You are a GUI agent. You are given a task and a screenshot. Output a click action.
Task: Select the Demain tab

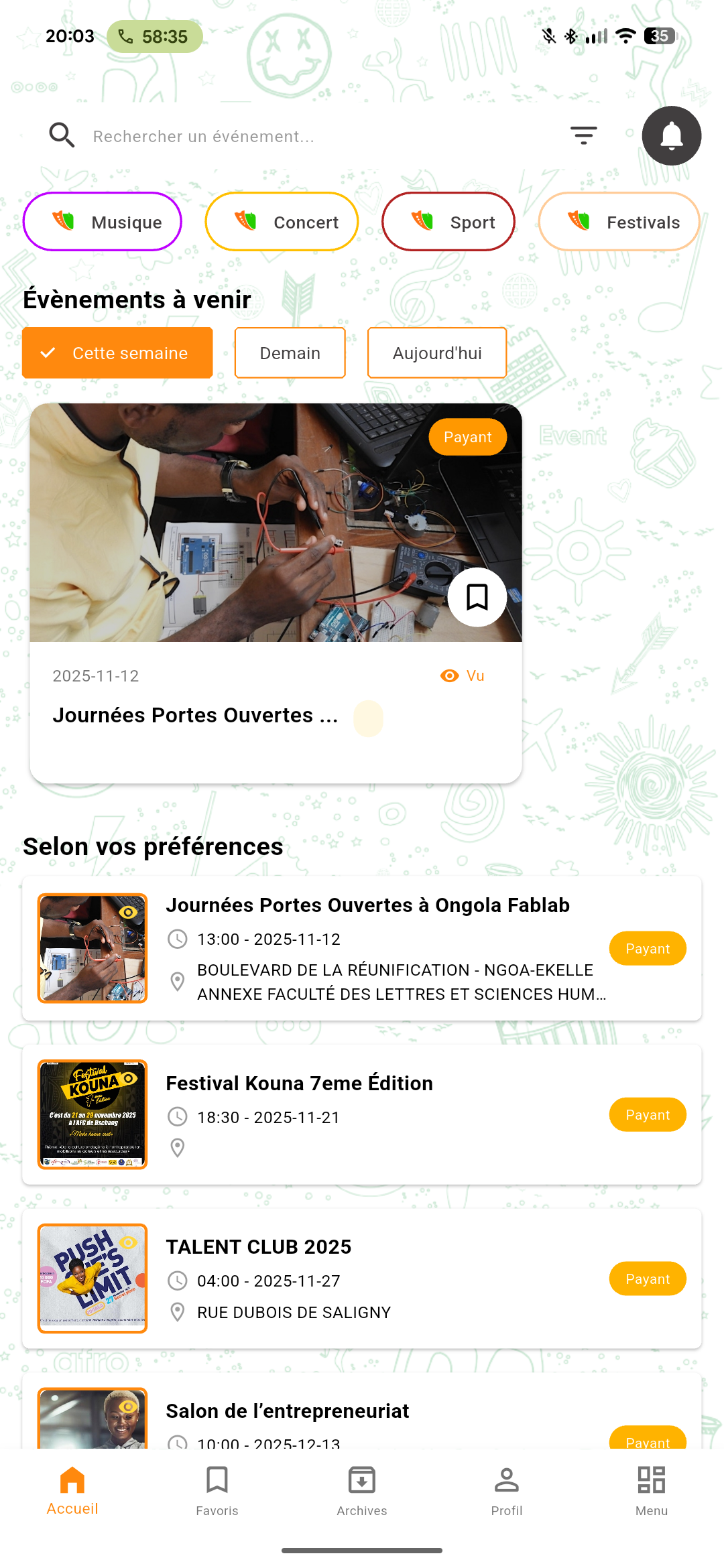point(290,352)
